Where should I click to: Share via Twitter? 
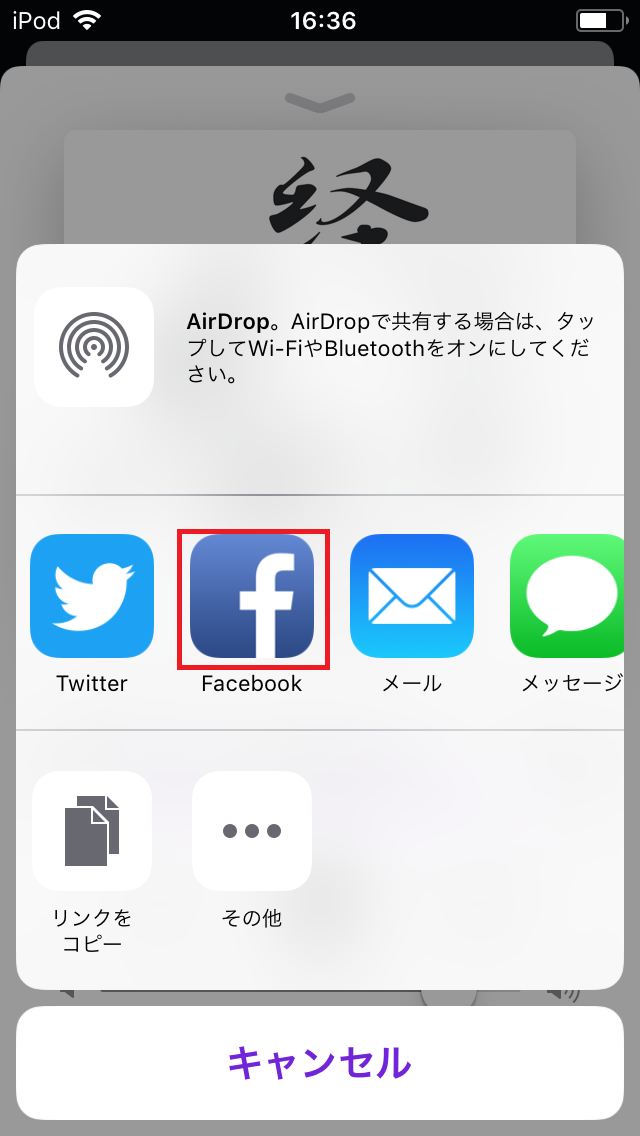click(x=92, y=596)
